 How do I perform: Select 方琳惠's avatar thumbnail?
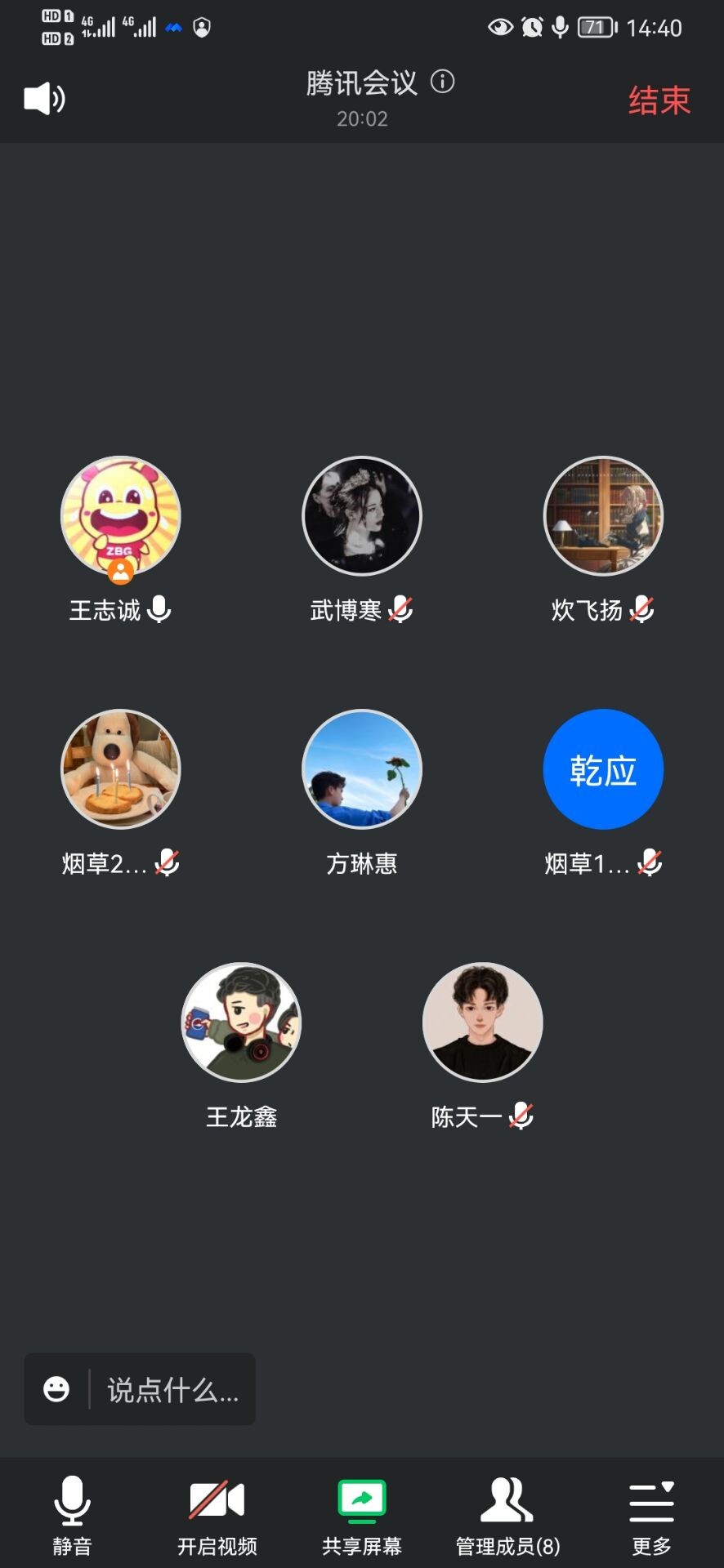pos(361,768)
